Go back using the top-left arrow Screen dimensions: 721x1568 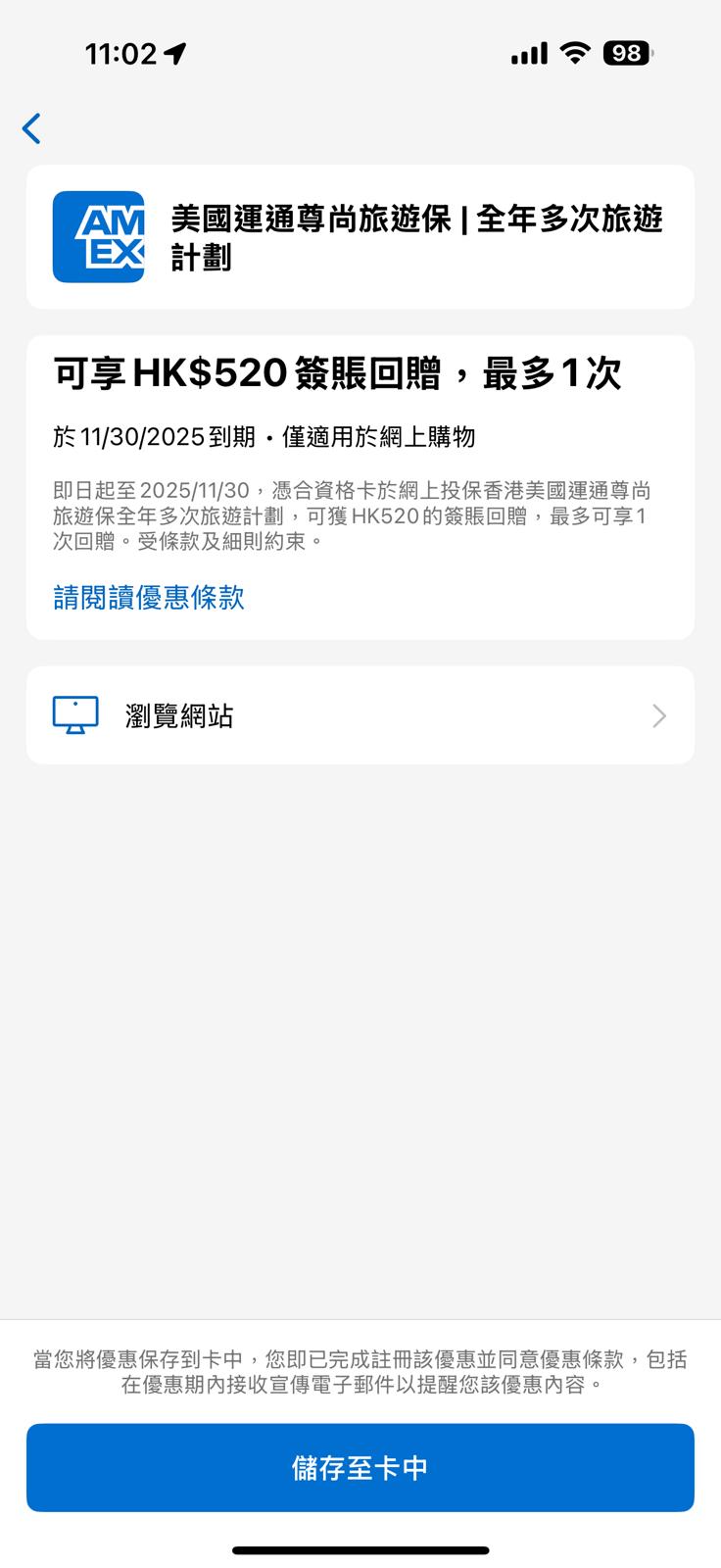[31, 128]
